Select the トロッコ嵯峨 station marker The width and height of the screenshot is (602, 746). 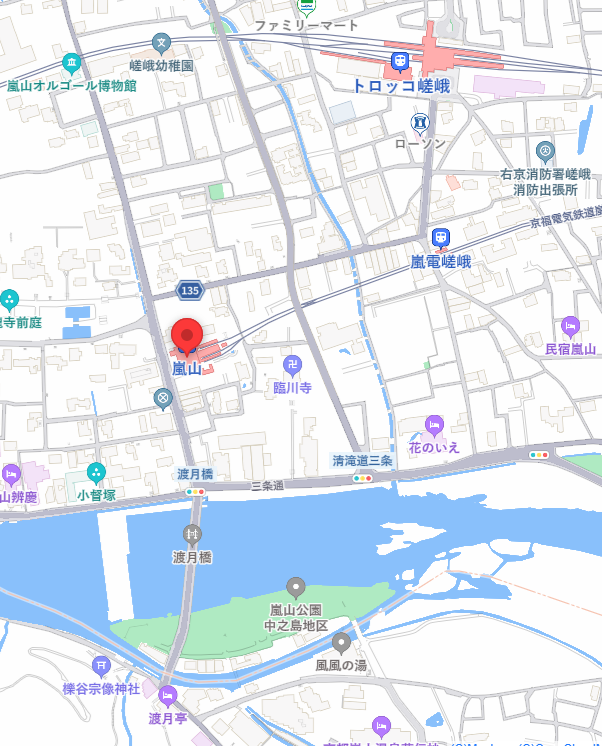(x=400, y=62)
